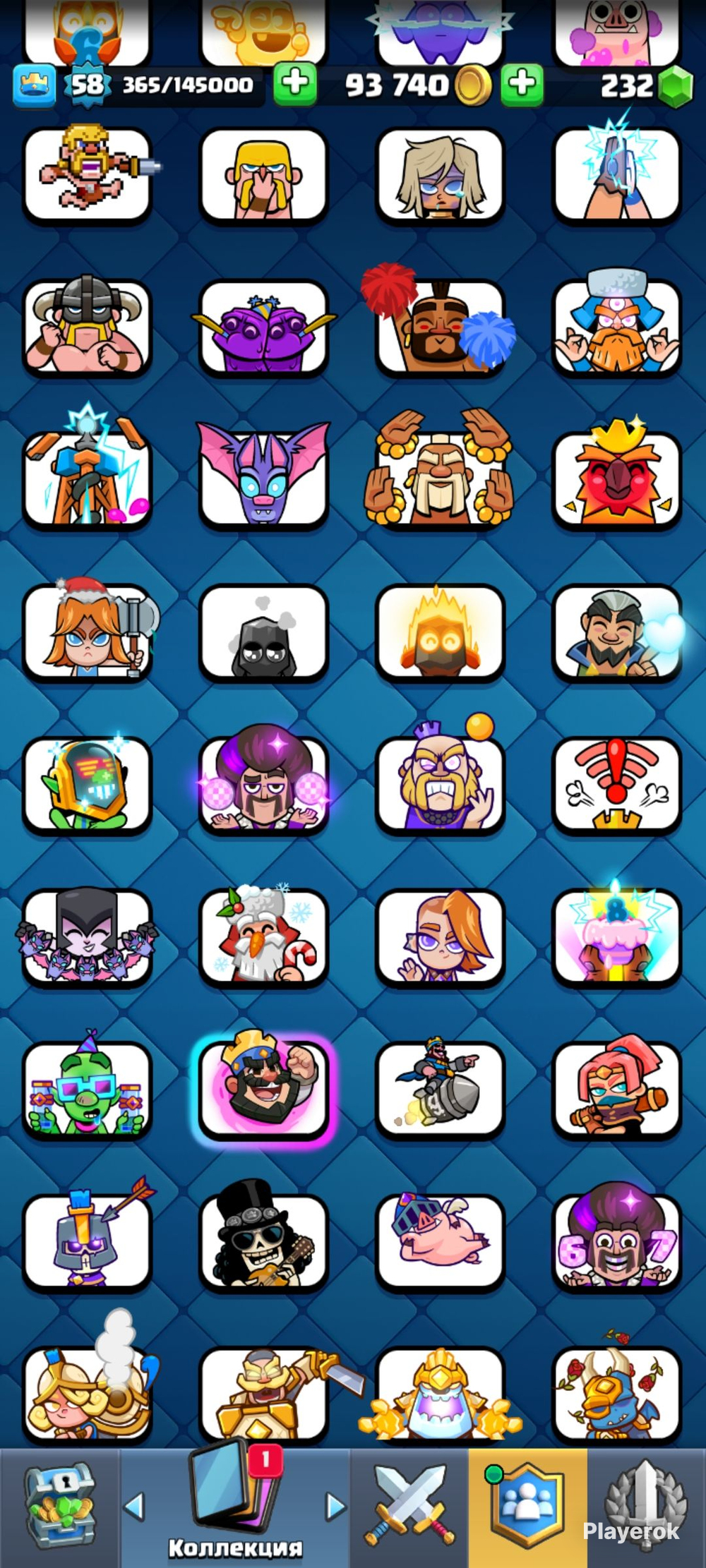
Task: Choose the birthday cake number 8 emote
Action: pyautogui.click(x=617, y=935)
